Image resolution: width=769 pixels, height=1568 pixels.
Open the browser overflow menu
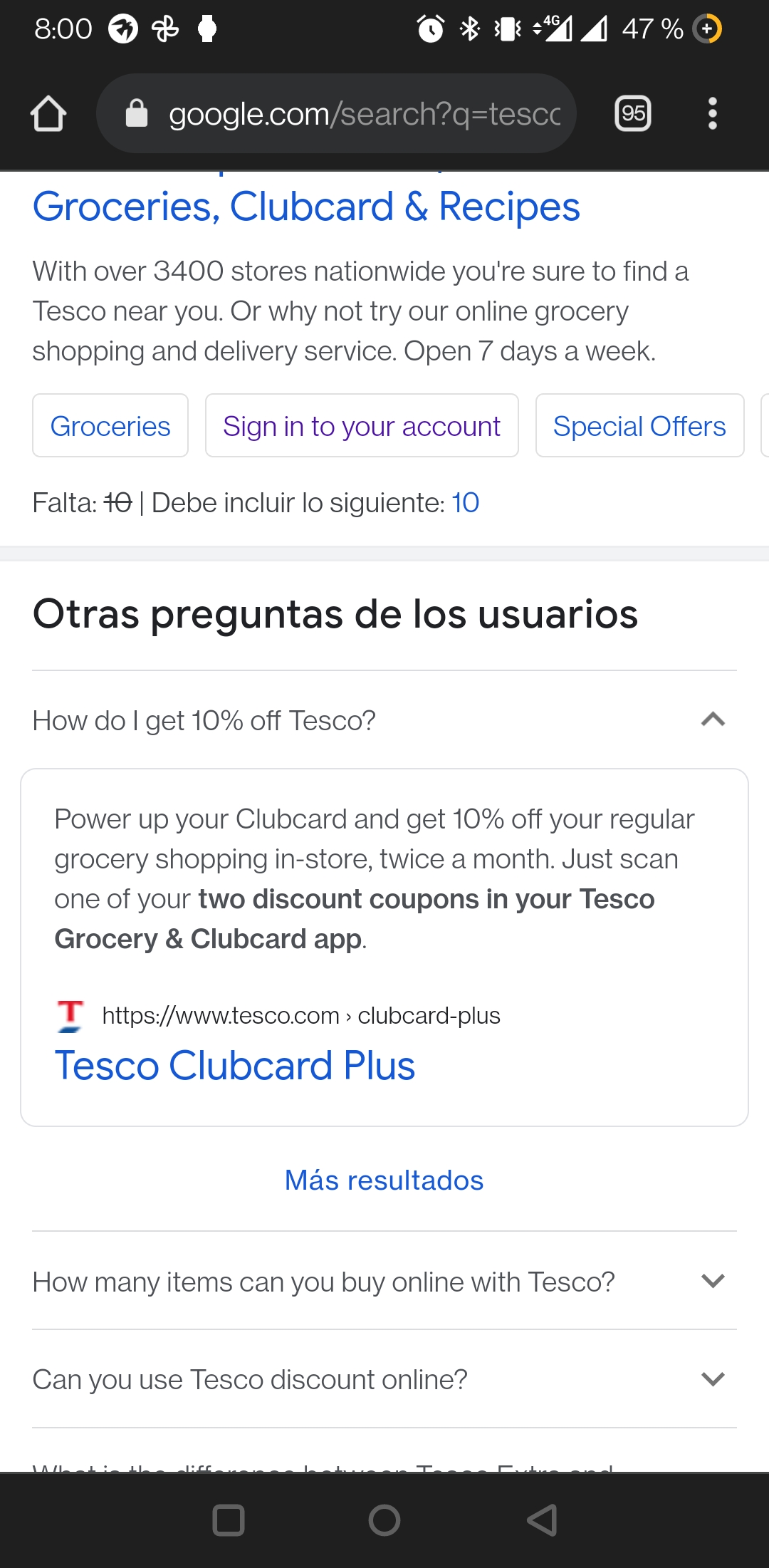[712, 113]
